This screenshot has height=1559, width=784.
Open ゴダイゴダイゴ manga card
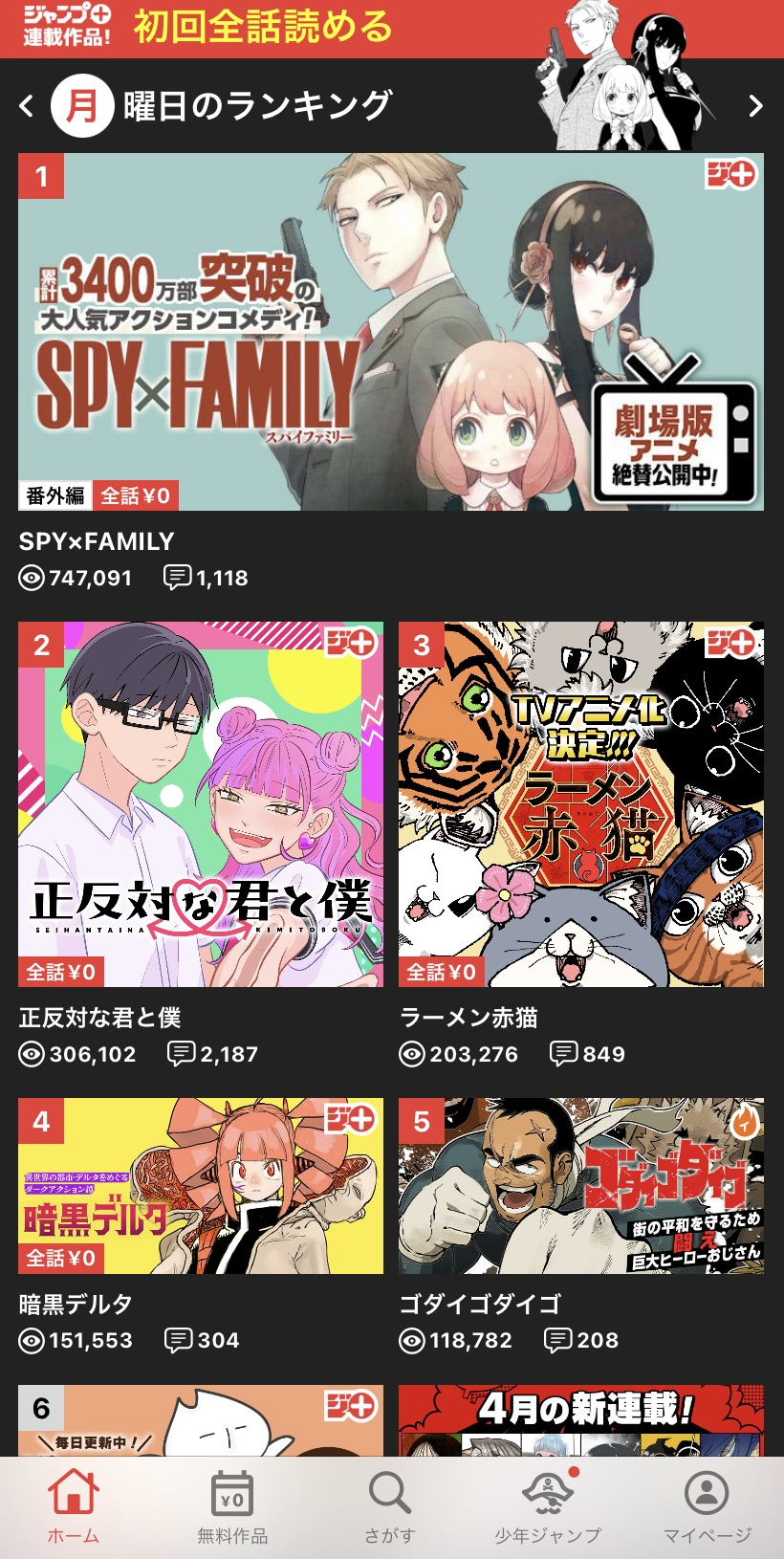[x=580, y=1186]
